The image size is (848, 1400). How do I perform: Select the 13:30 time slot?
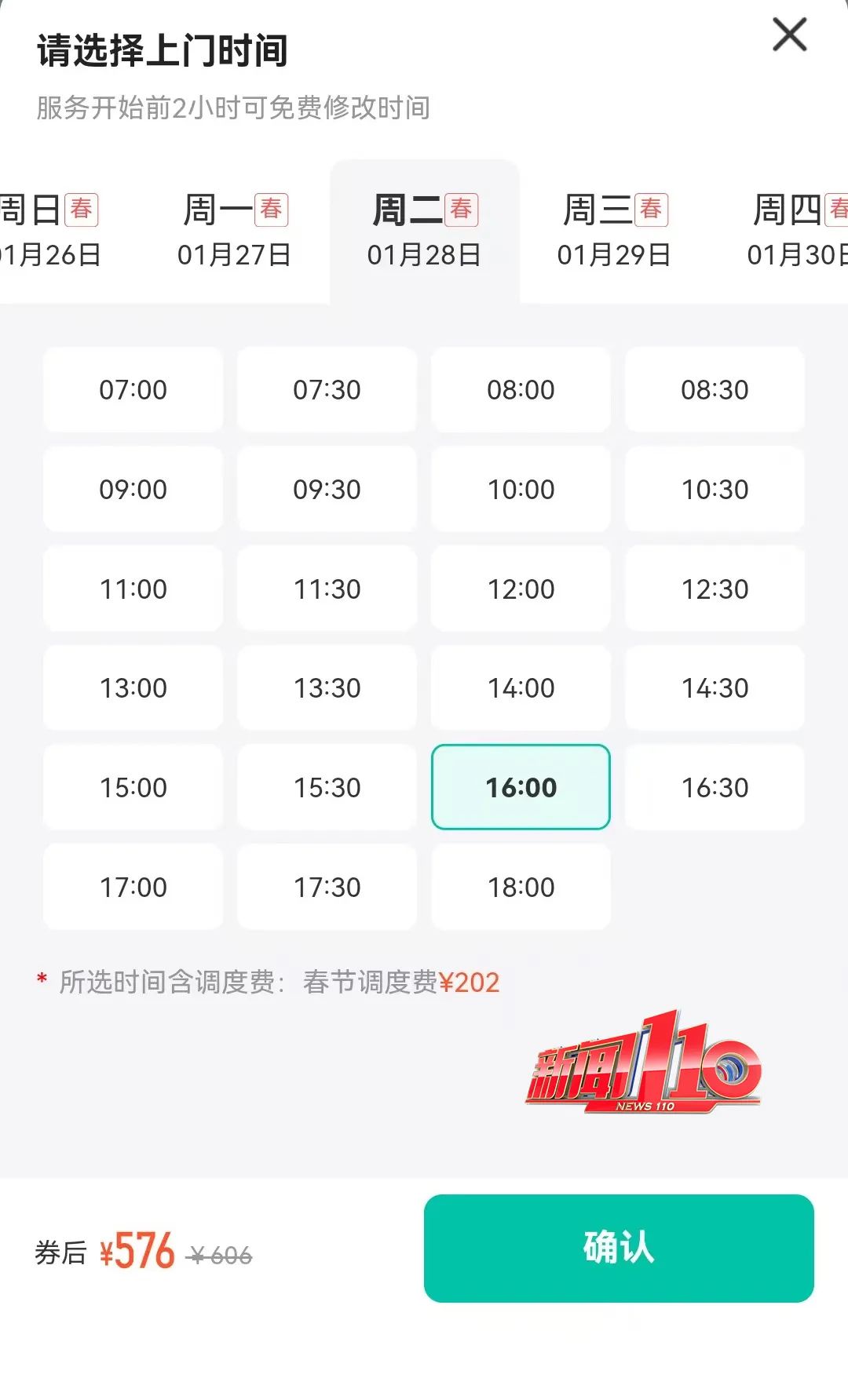pyautogui.click(x=327, y=688)
